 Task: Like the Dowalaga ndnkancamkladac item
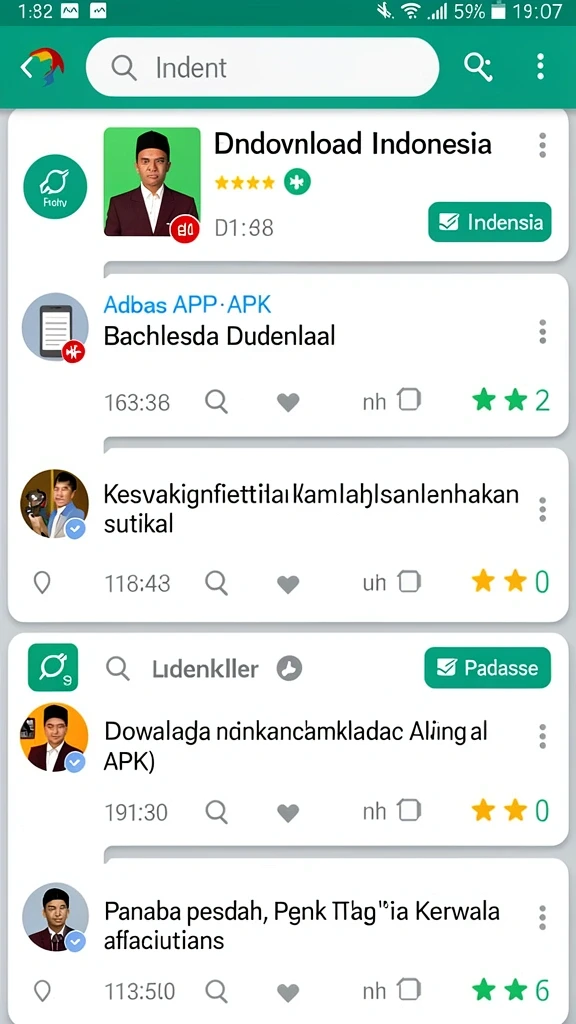tap(288, 812)
